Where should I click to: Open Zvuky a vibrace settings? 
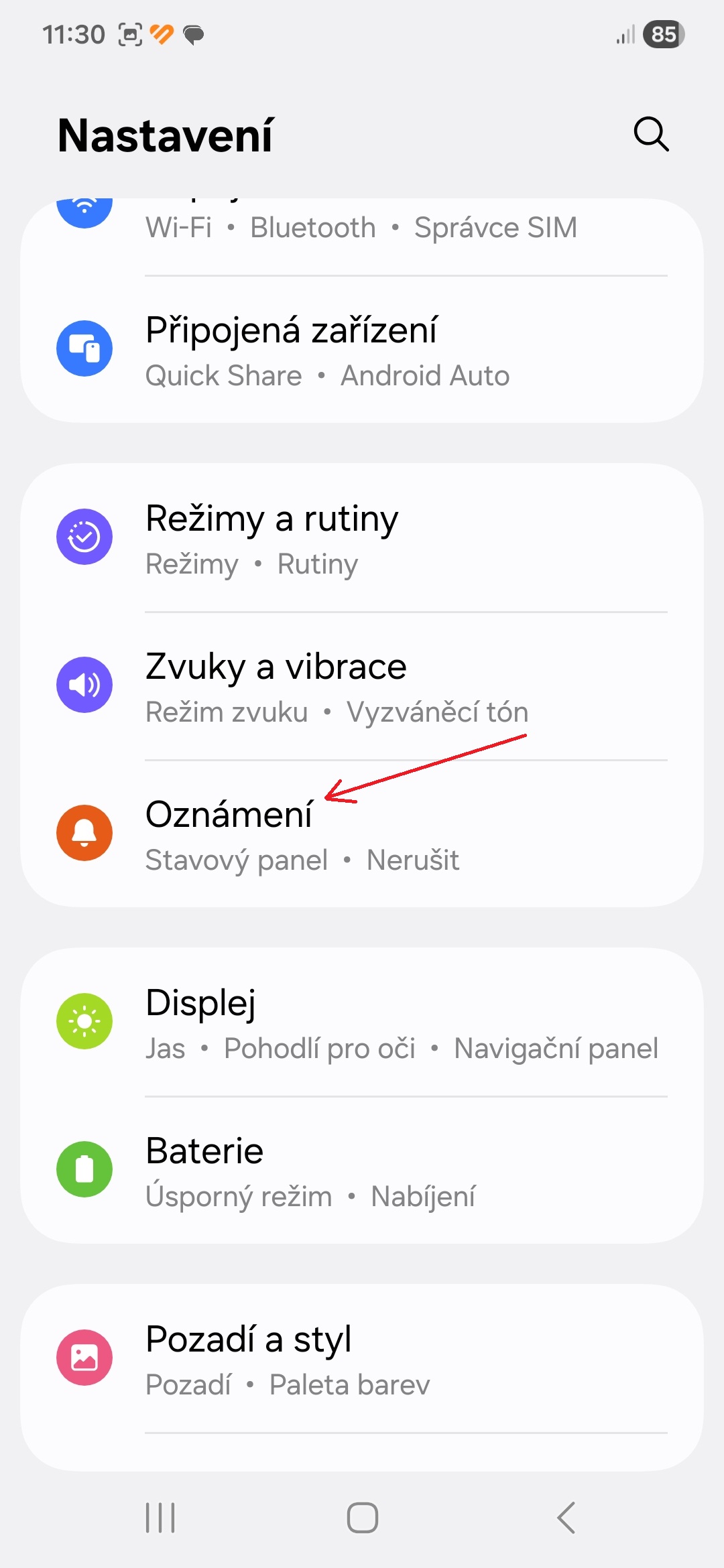[x=362, y=686]
